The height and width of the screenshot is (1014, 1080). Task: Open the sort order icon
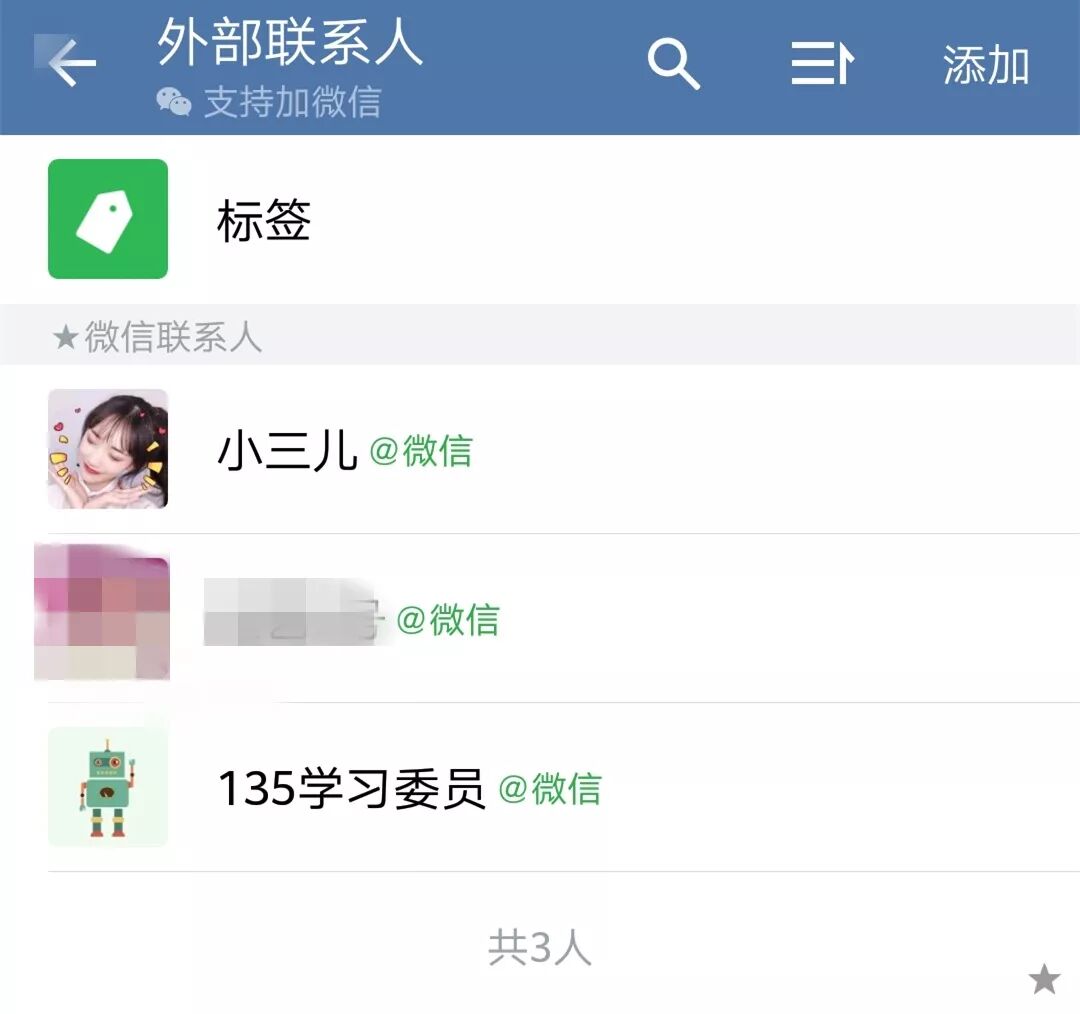click(822, 65)
